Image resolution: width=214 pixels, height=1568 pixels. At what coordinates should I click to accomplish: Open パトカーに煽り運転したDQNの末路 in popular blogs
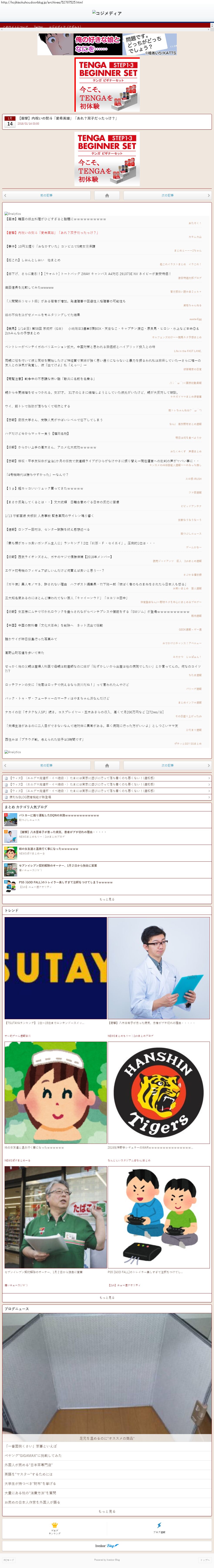pyautogui.click(x=58, y=815)
